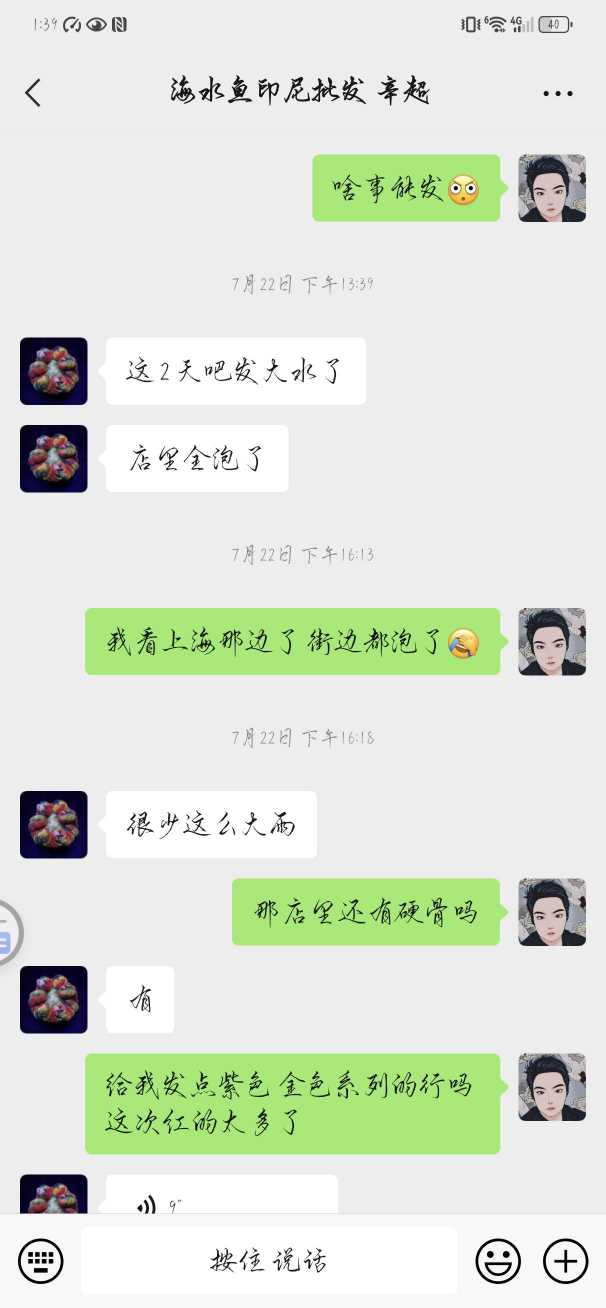The image size is (606, 1308).
Task: Open contact avatar beside 很少这么大雨
Action: tap(54, 824)
